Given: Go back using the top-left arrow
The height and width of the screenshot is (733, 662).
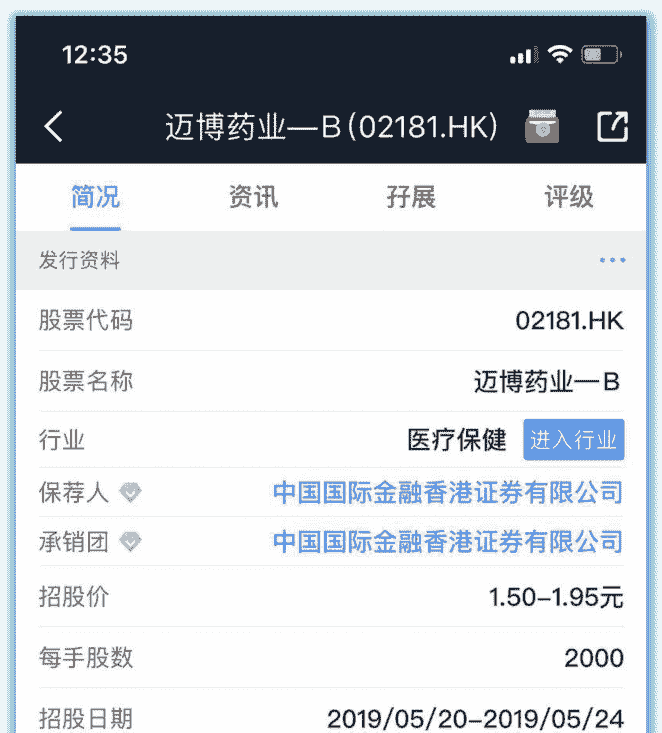Looking at the screenshot, I should [54, 127].
